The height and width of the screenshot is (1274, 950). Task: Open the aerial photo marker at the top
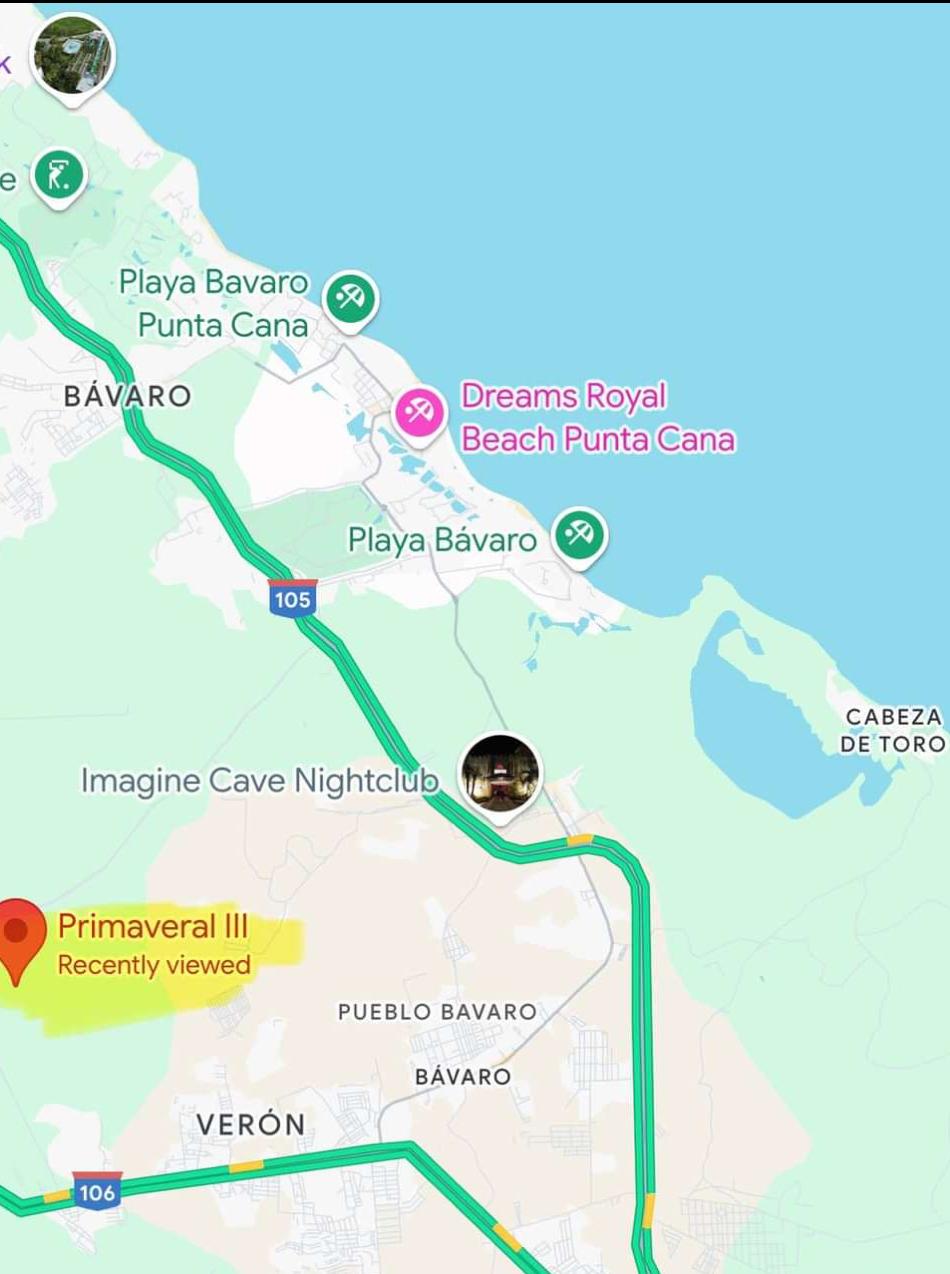click(x=71, y=54)
